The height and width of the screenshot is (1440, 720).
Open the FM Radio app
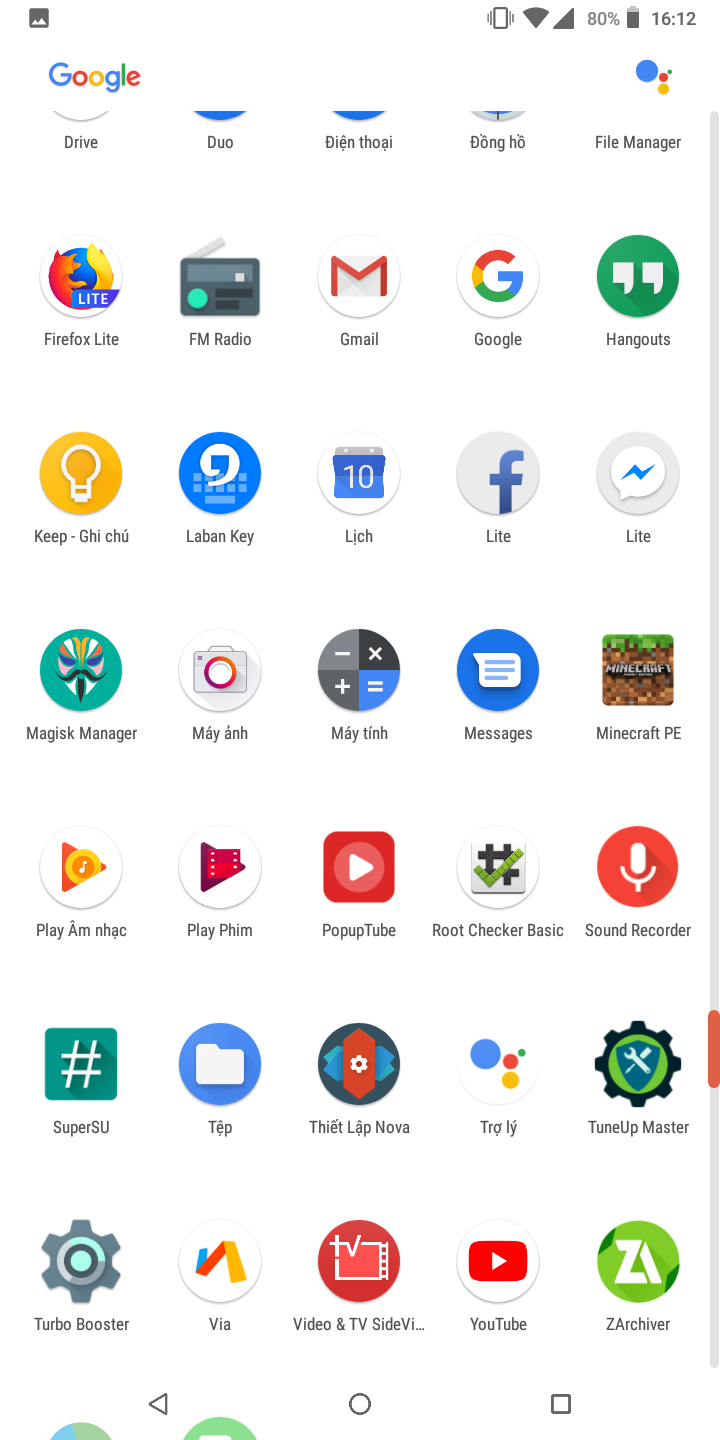(220, 277)
